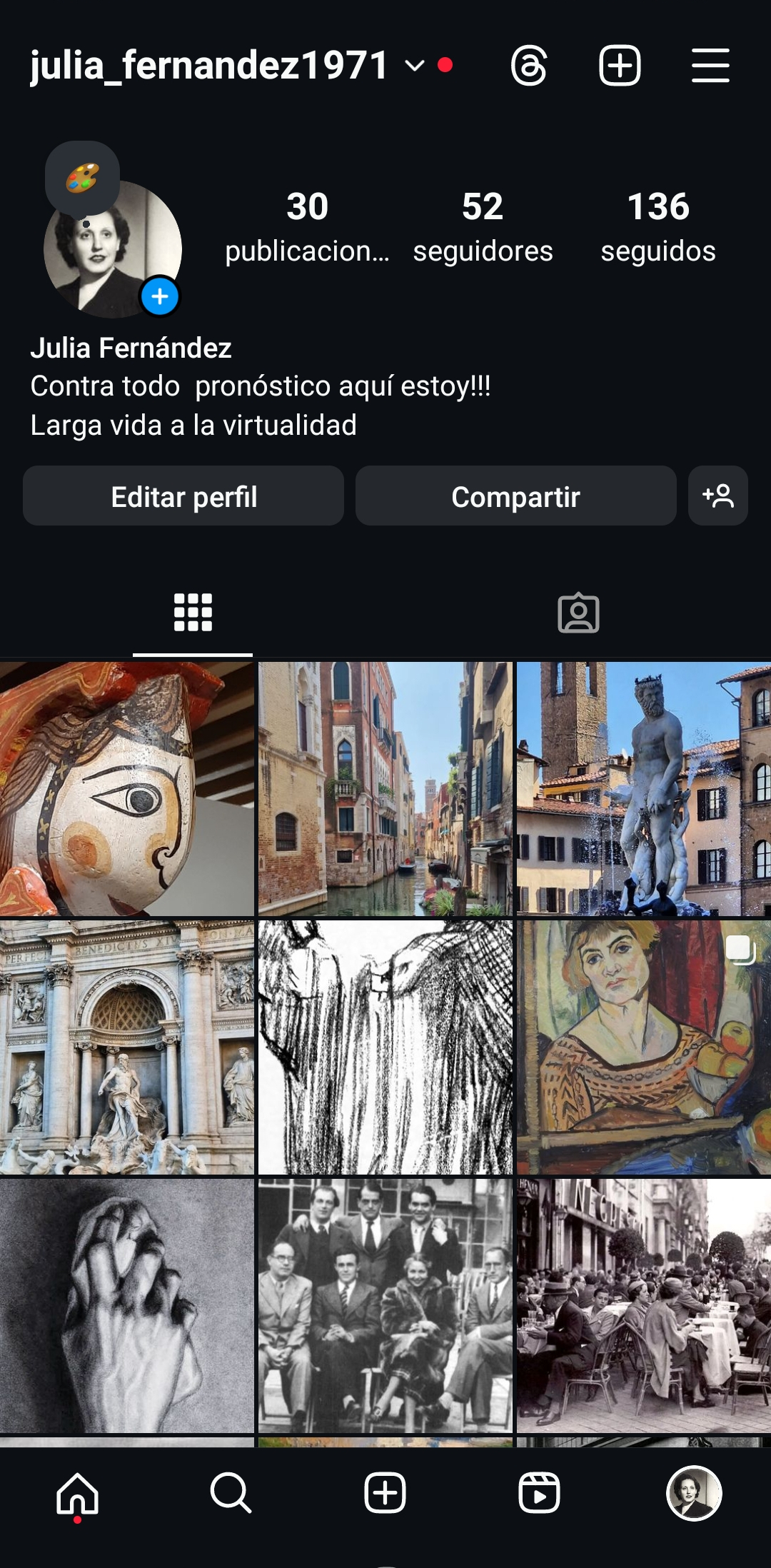Open the hamburger menu
The image size is (771, 1568).
coord(710,66)
